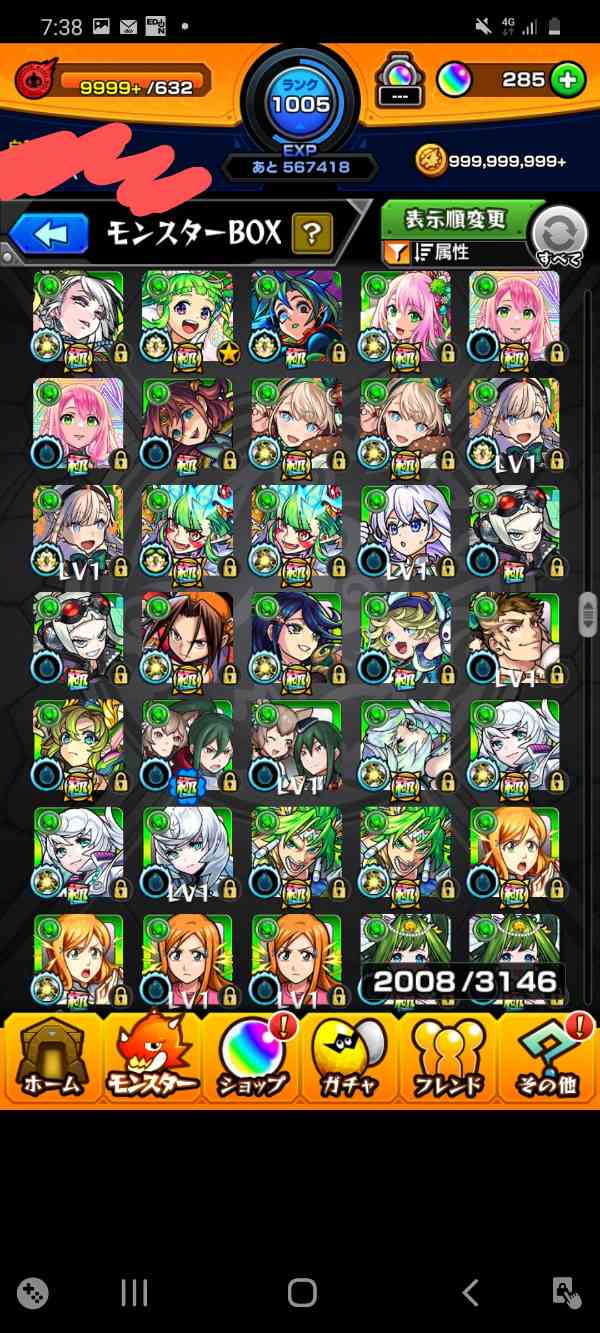600x1333 pixels.
Task: Select the monster marked with a gold star
Action: (187, 316)
